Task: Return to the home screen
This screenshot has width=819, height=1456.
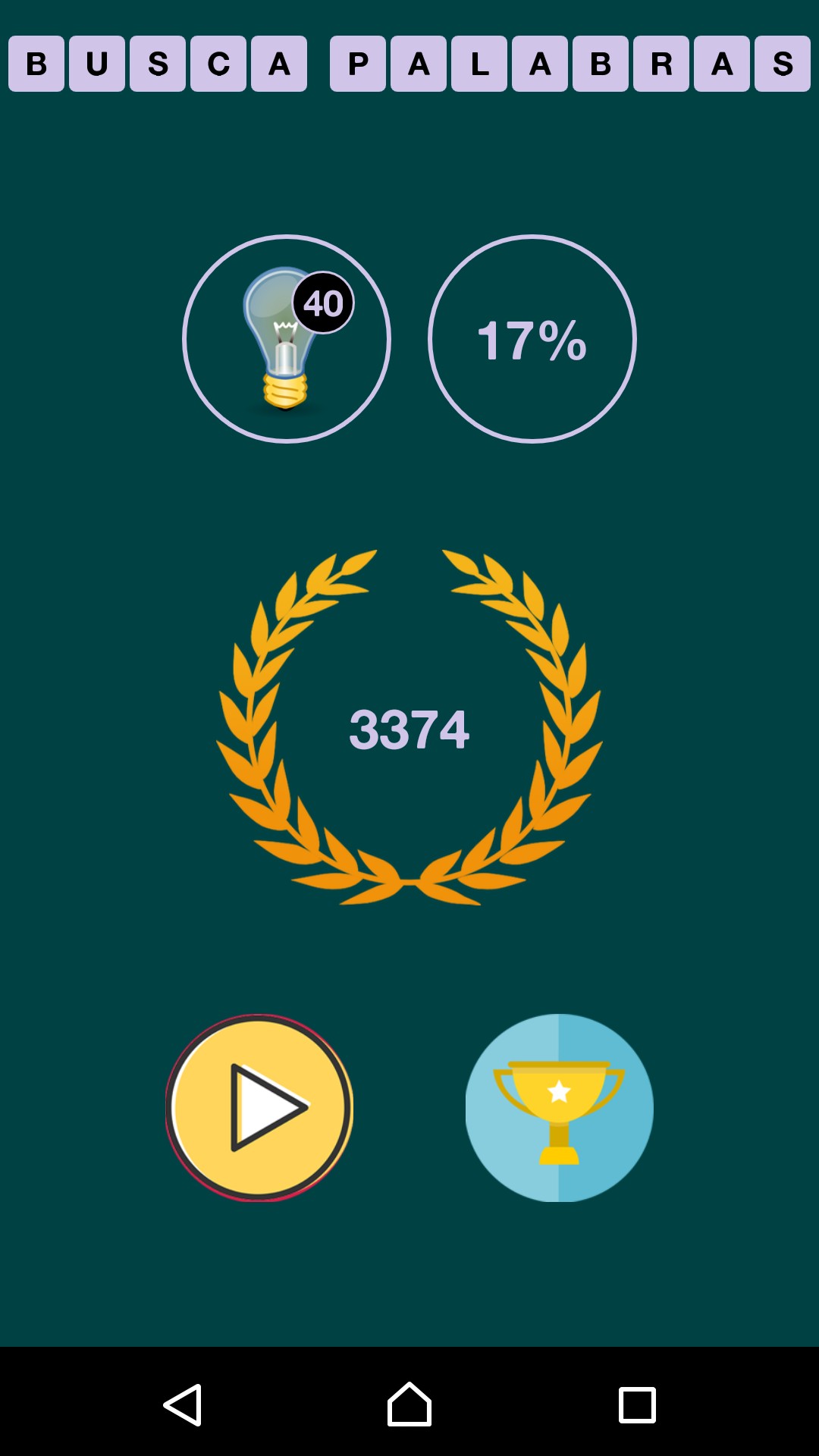Action: coord(409,1404)
